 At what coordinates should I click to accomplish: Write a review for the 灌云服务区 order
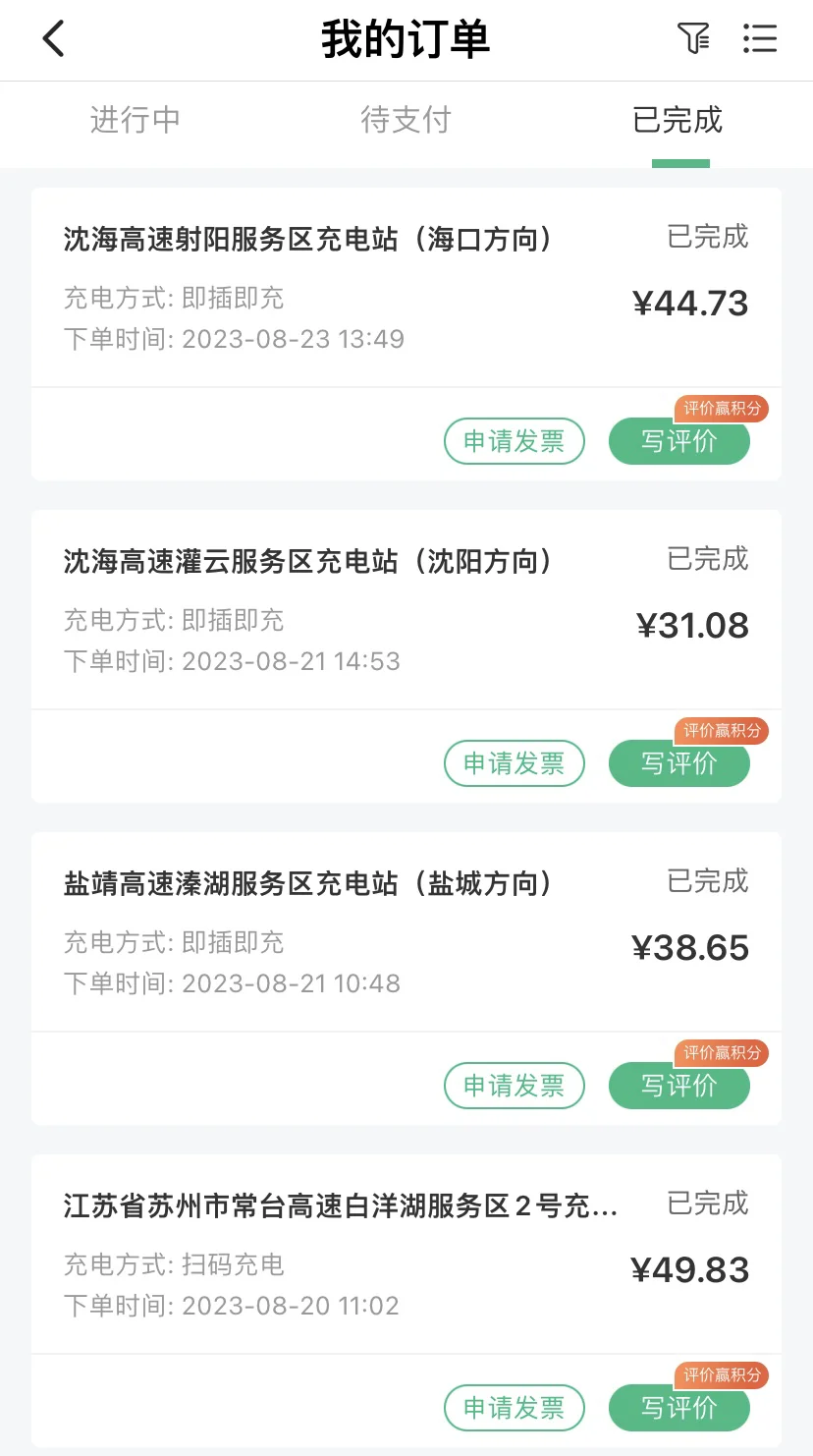pos(678,764)
